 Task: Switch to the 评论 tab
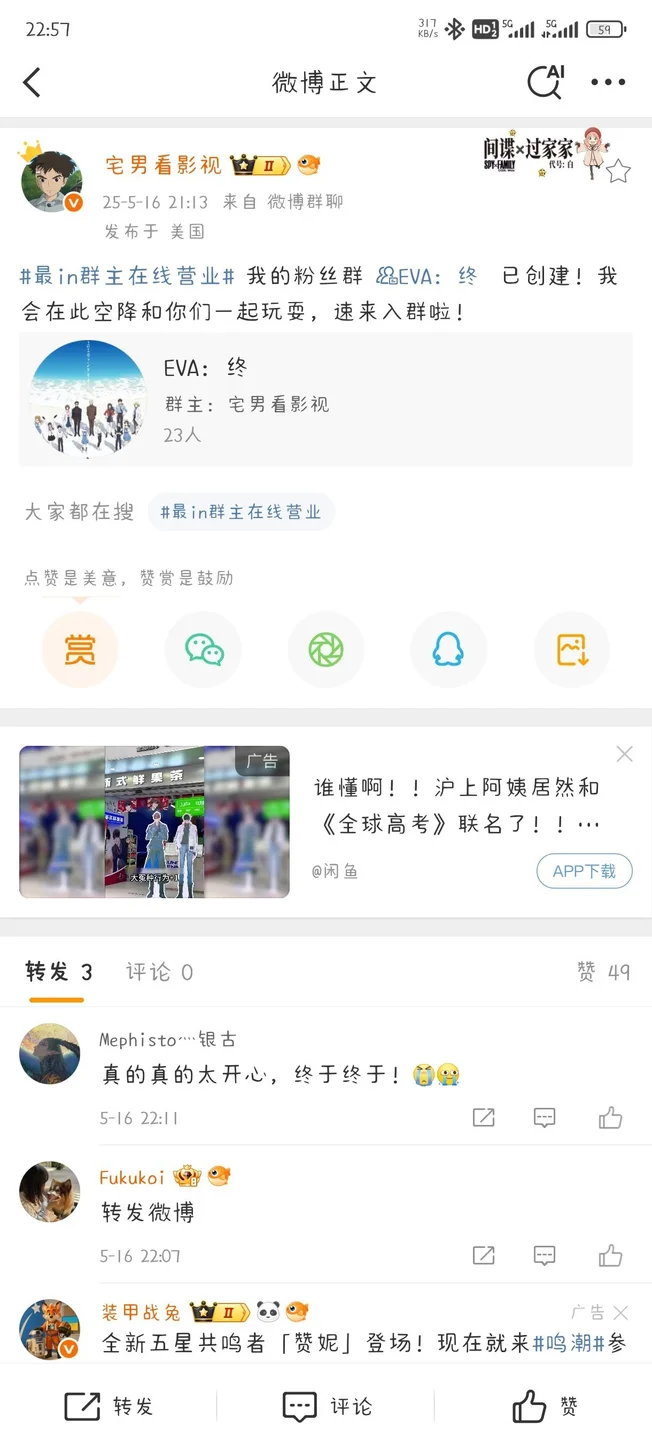pyautogui.click(x=159, y=972)
